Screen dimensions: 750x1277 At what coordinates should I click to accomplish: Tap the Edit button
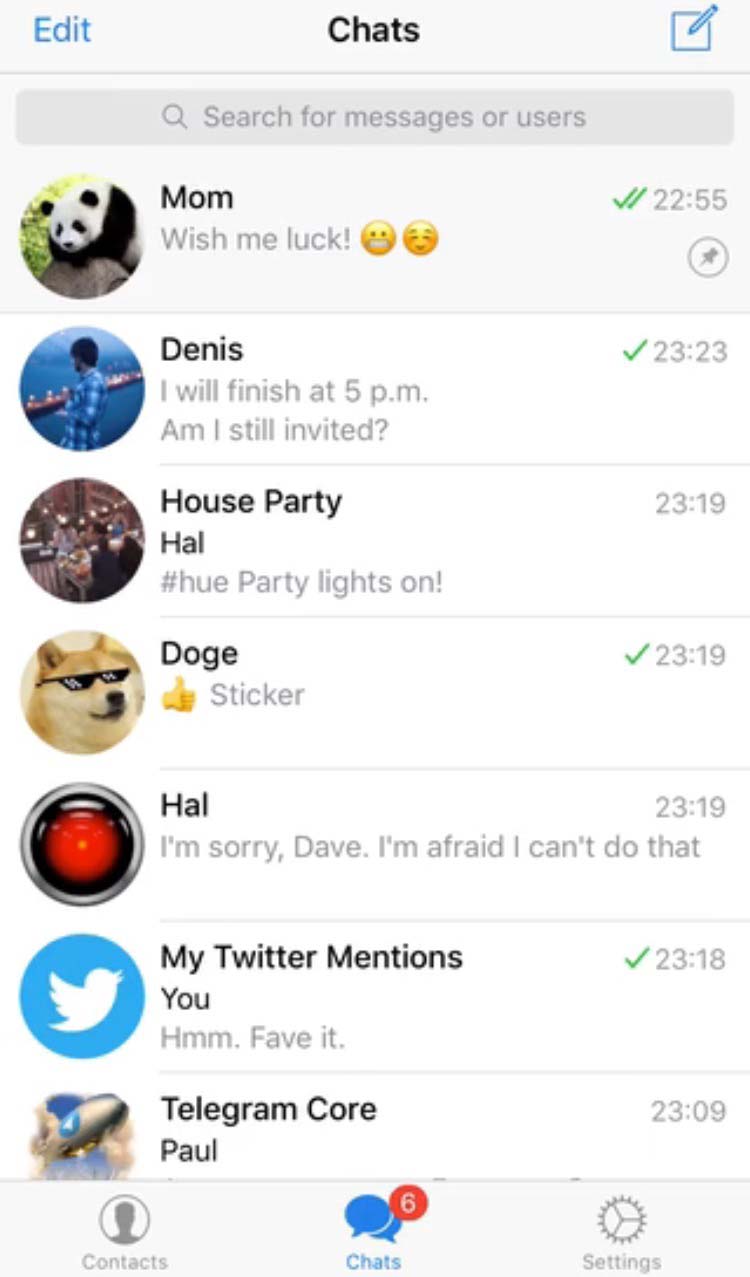pyautogui.click(x=62, y=30)
